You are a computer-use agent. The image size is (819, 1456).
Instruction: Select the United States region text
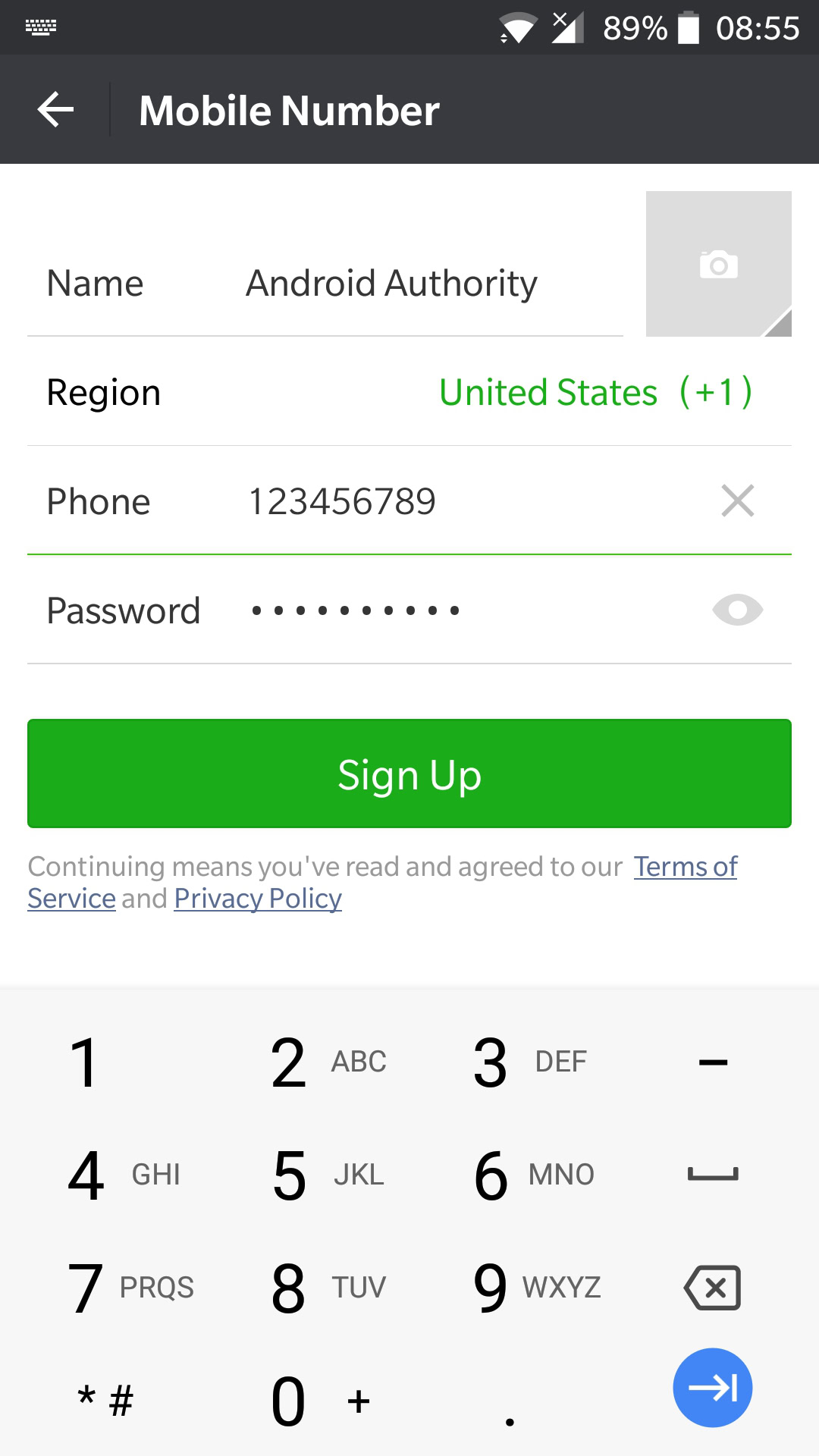[548, 392]
